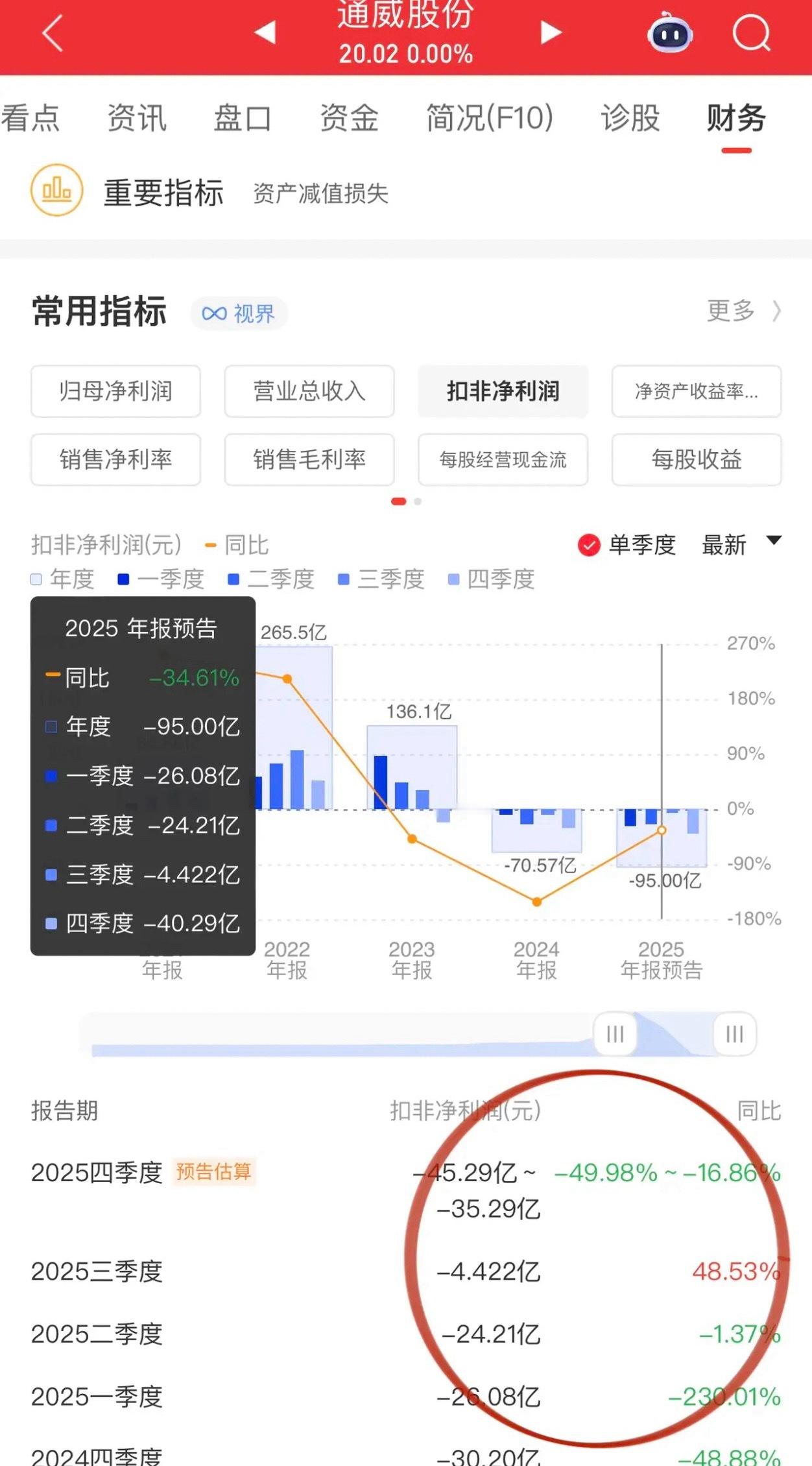Select the 归母净利润 indicator button
This screenshot has height=1466, width=812.
[x=115, y=392]
